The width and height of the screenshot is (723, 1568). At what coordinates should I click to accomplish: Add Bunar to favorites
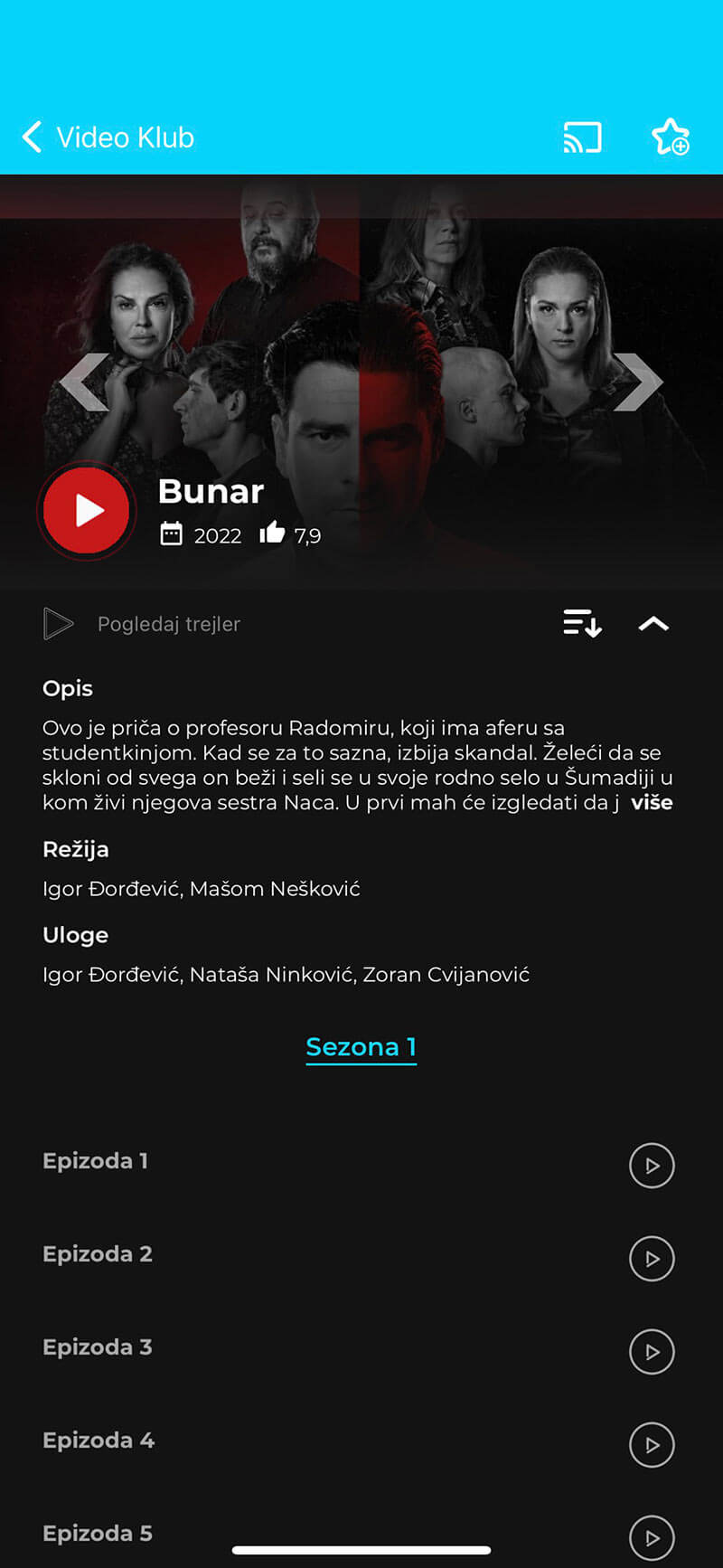[670, 137]
